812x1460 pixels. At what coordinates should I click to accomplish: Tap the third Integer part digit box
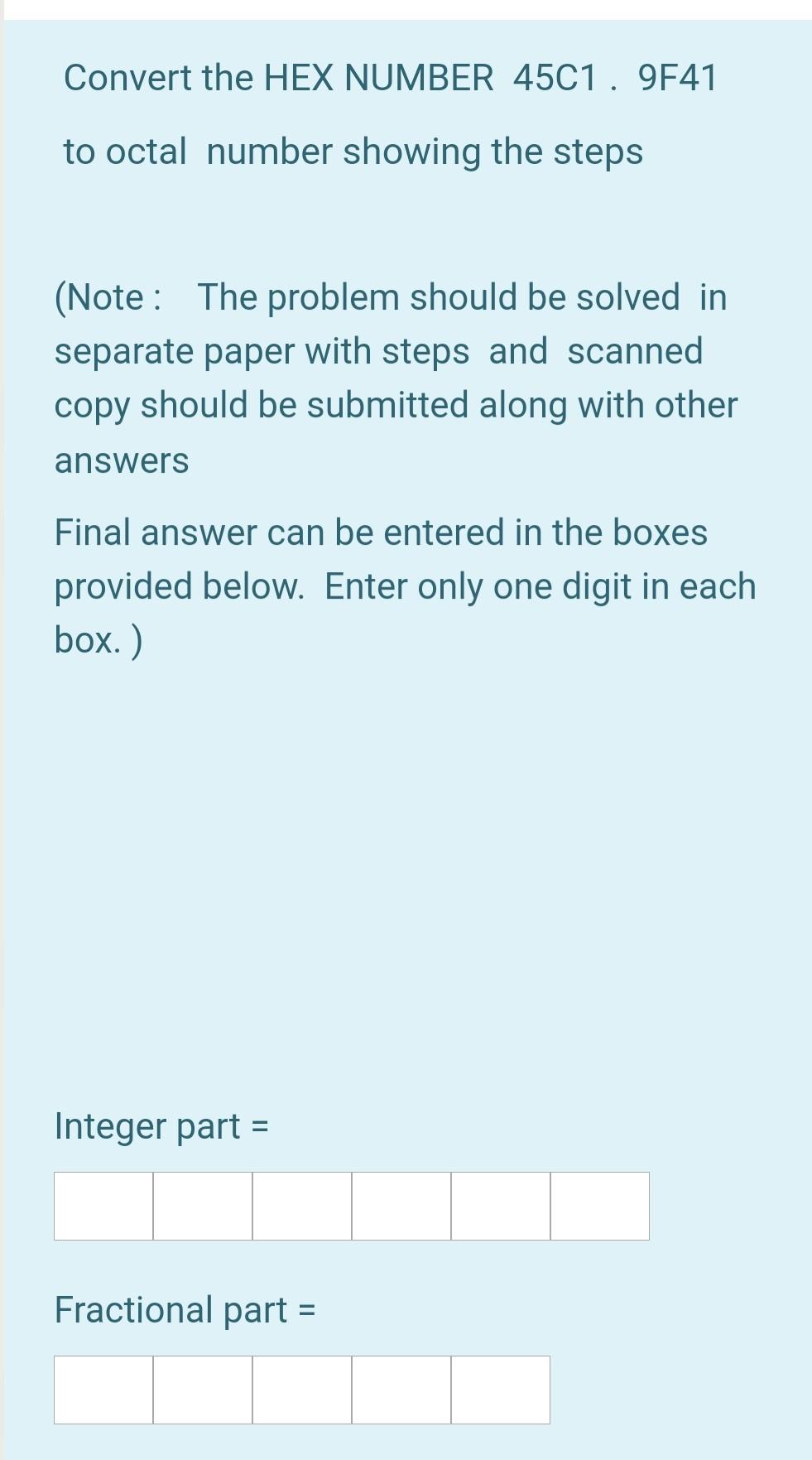tap(302, 1206)
